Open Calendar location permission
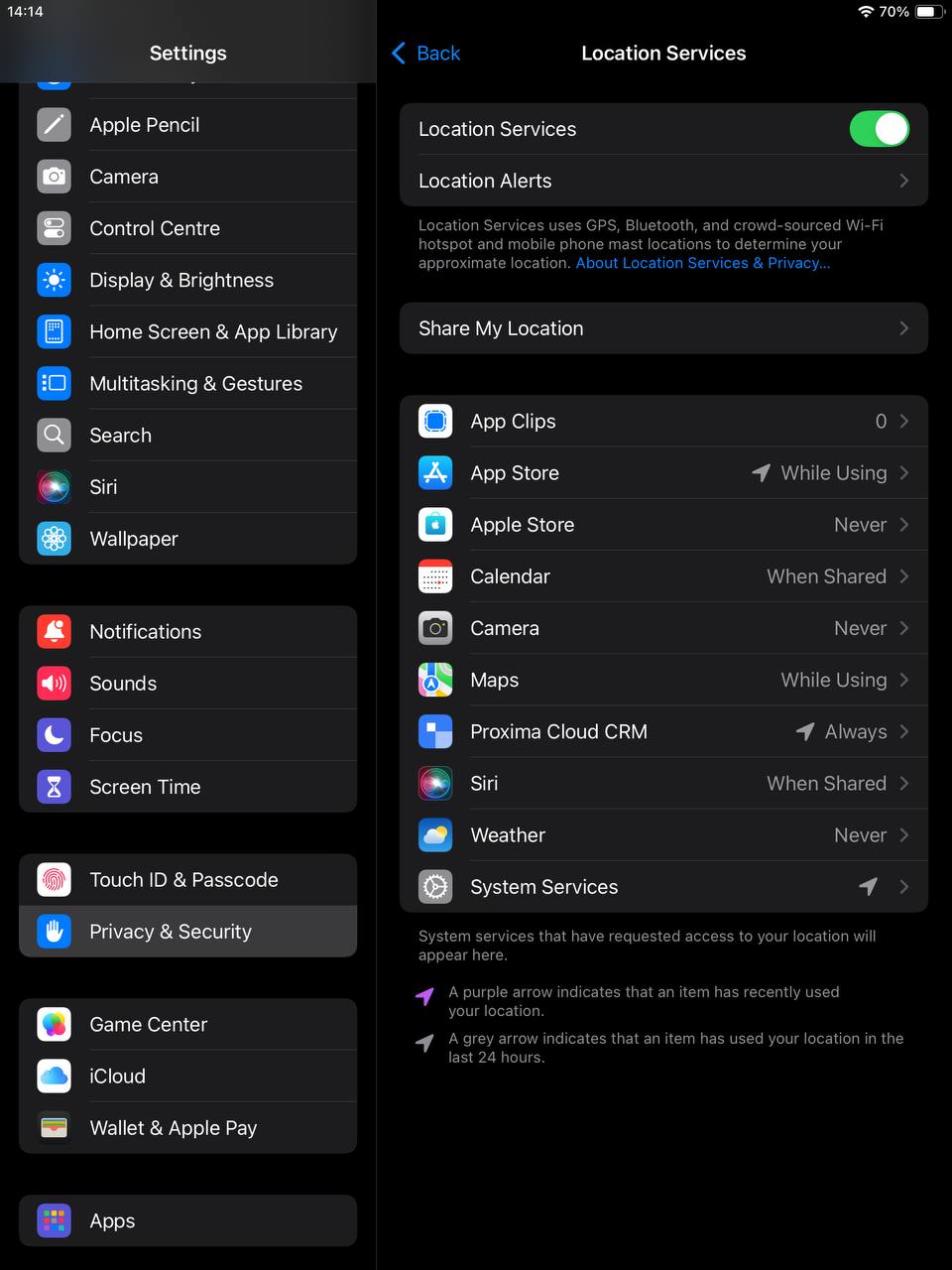 [x=662, y=576]
